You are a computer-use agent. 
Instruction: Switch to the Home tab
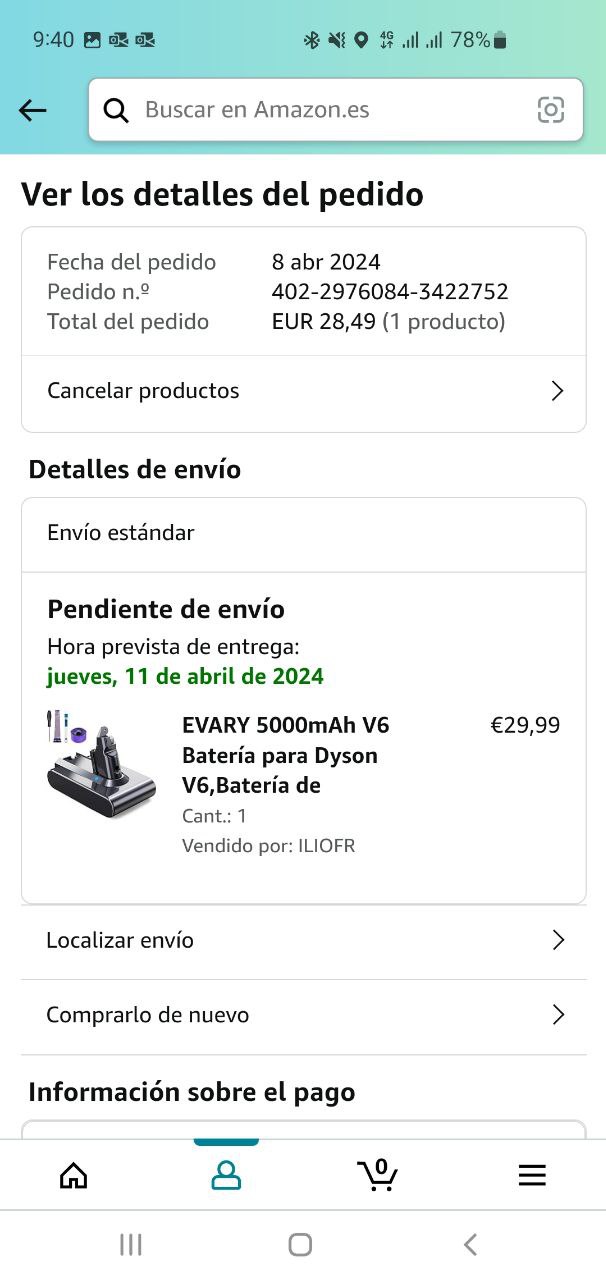(74, 1175)
